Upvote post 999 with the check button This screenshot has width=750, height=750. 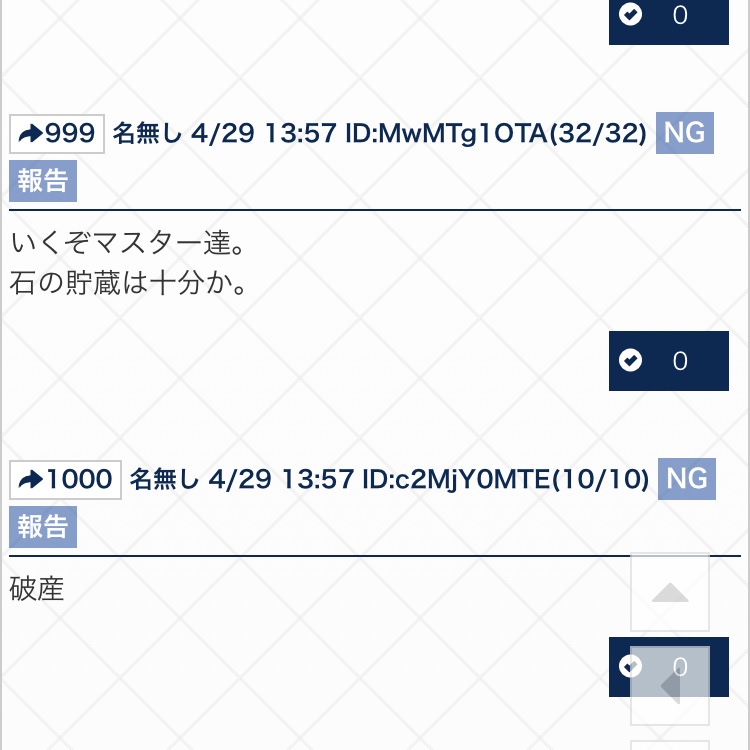668,361
